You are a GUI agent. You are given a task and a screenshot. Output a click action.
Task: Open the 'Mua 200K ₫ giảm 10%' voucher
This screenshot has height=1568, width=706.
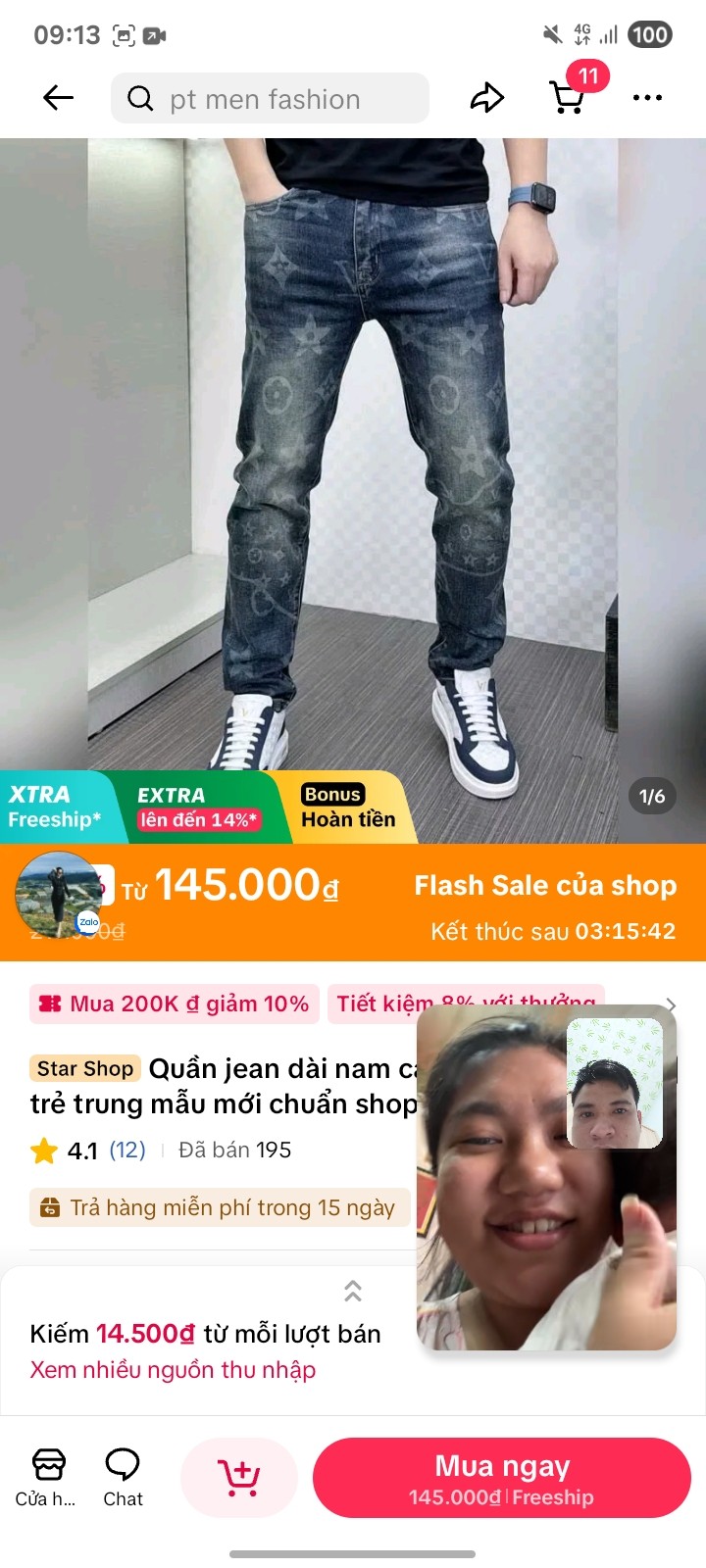[x=175, y=1004]
